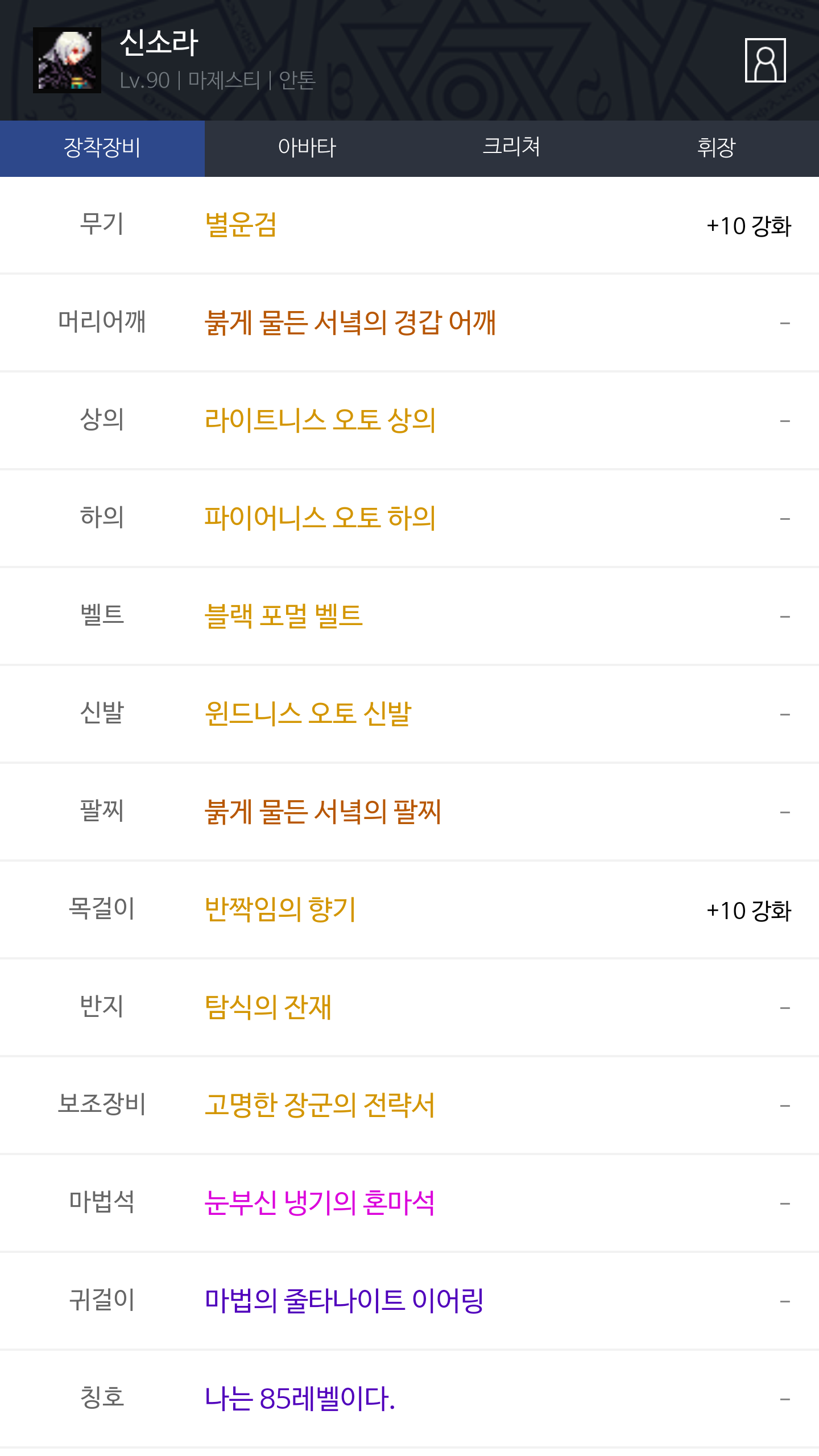
Task: Select the 장착장비 tab
Action: pyautogui.click(x=102, y=148)
